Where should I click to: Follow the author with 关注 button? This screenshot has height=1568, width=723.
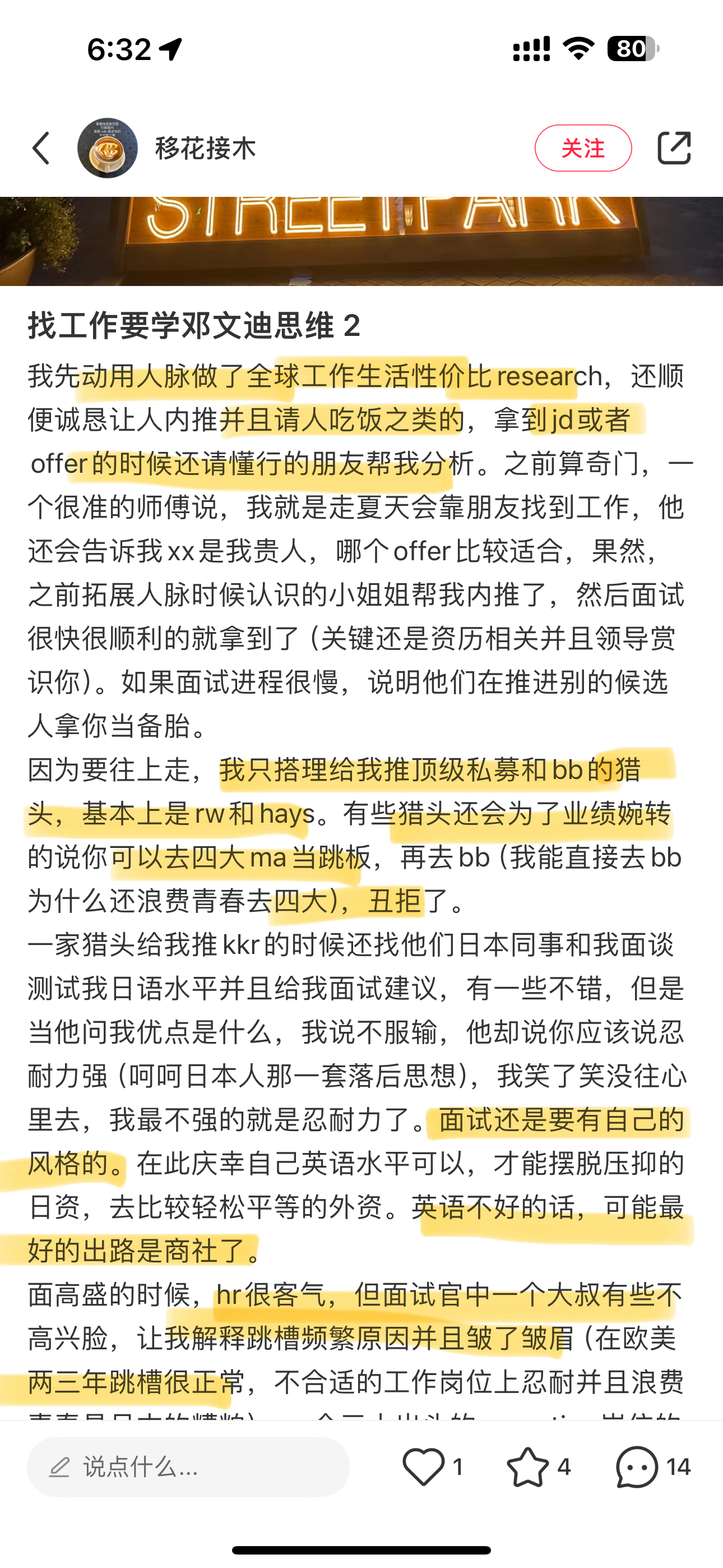[582, 148]
